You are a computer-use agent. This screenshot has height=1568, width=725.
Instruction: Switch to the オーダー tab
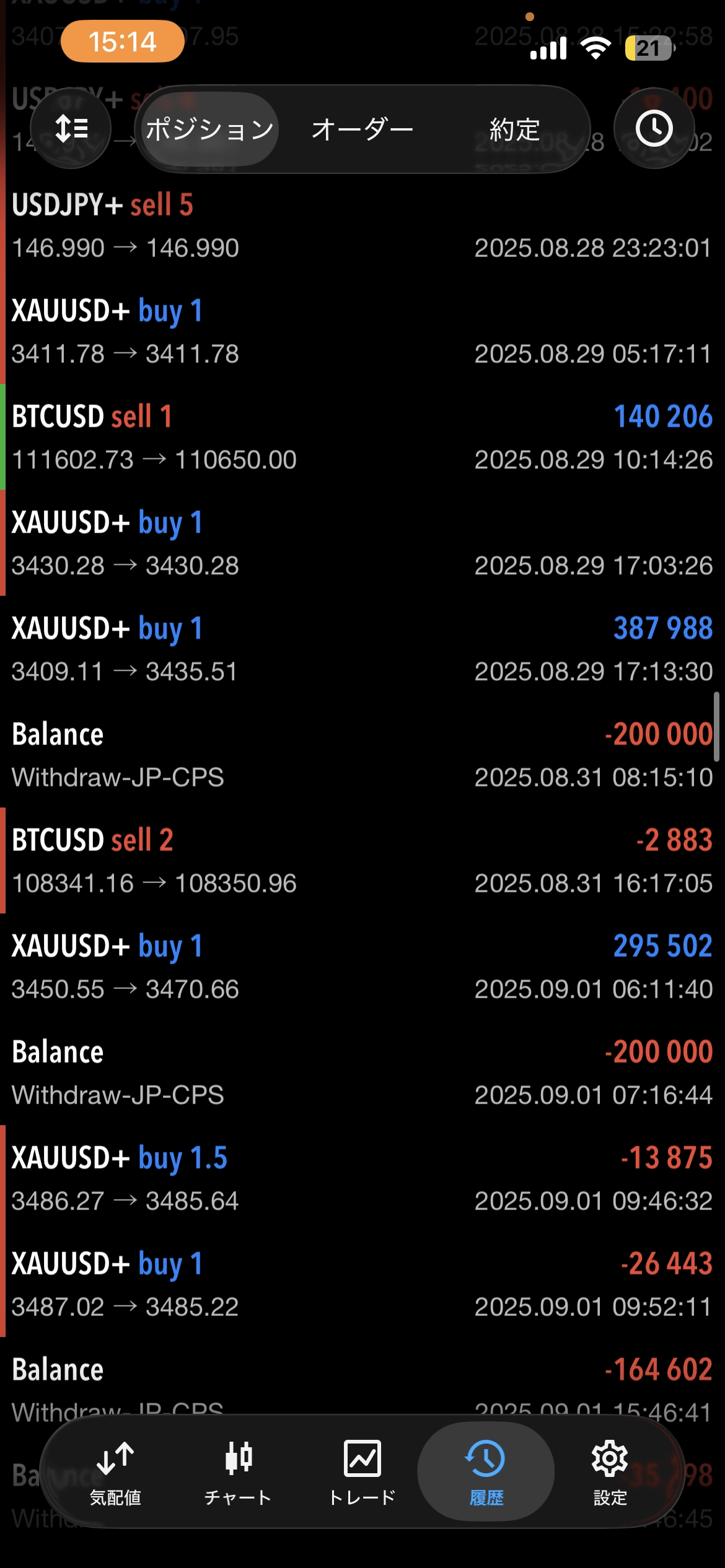pyautogui.click(x=362, y=129)
